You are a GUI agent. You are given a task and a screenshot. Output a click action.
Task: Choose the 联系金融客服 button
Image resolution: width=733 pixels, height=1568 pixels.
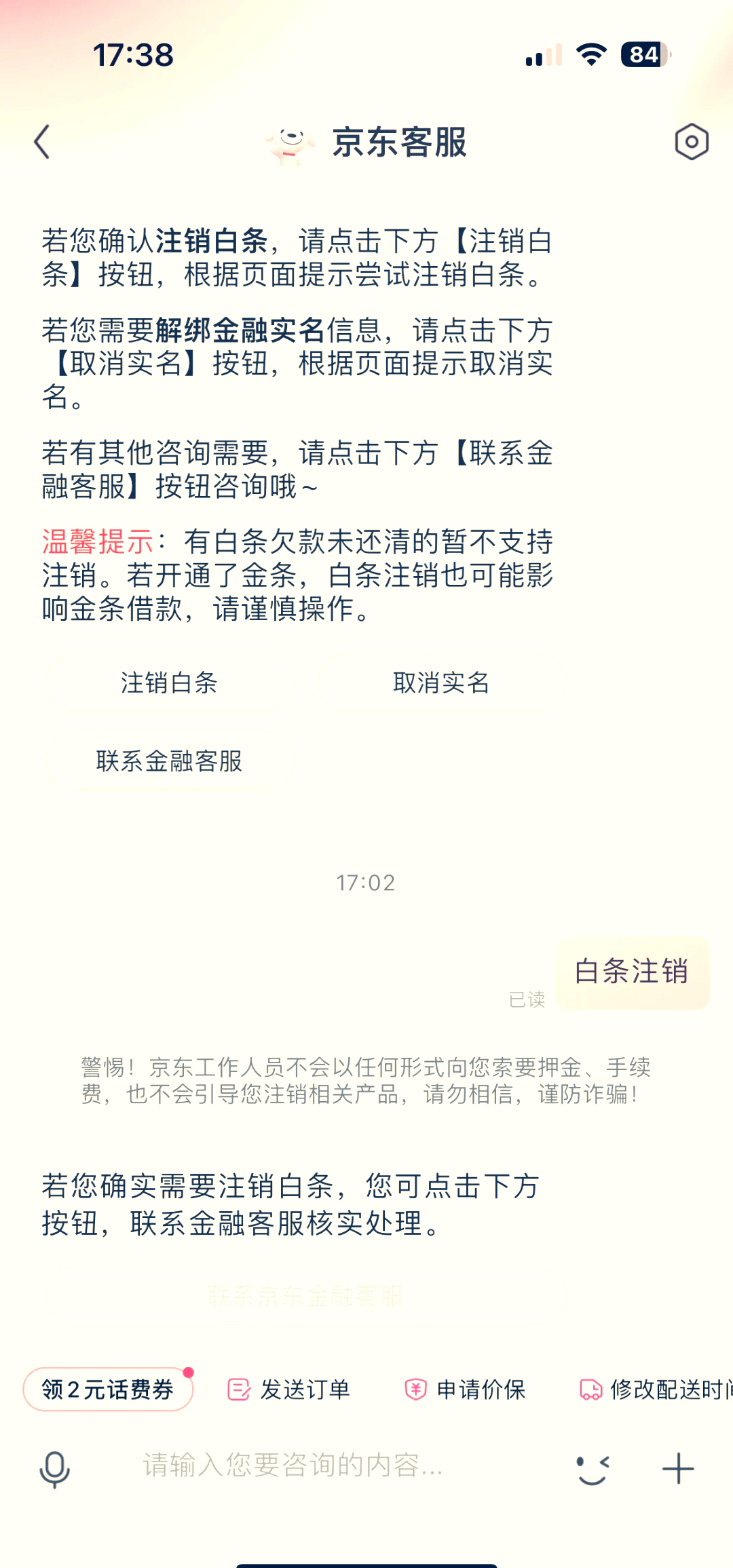[169, 761]
